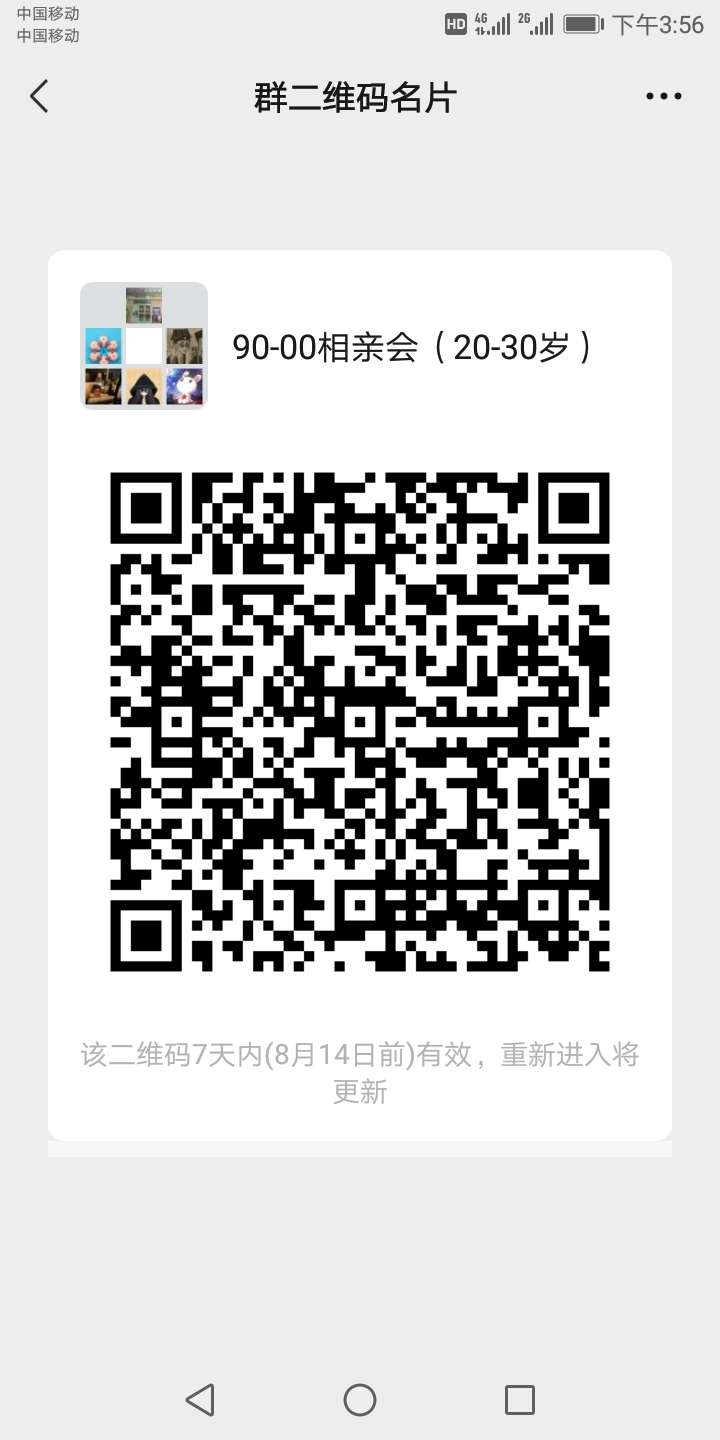Open the three-dot overflow menu

coord(663,97)
